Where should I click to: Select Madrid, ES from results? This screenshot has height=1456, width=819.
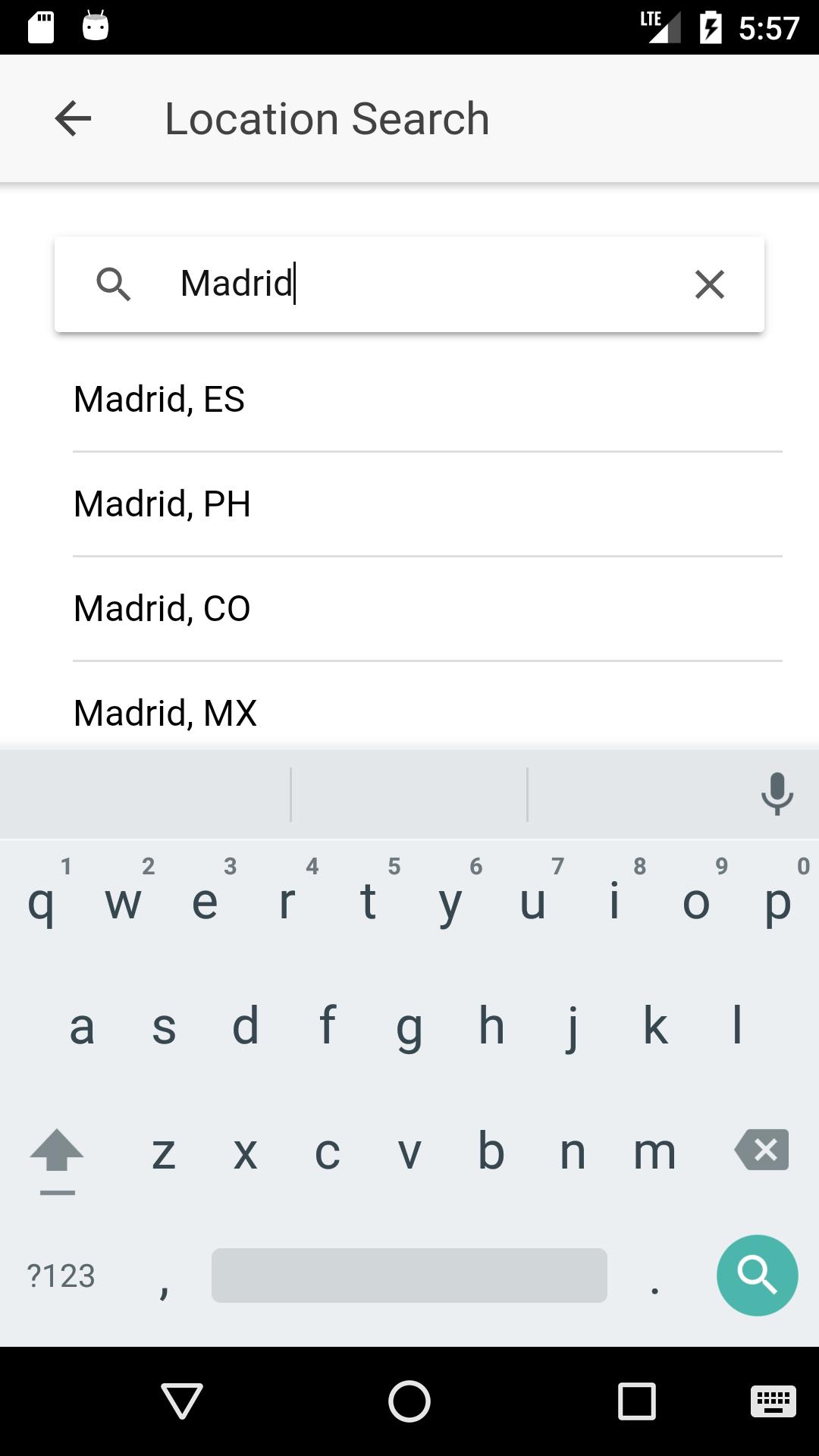click(x=159, y=400)
